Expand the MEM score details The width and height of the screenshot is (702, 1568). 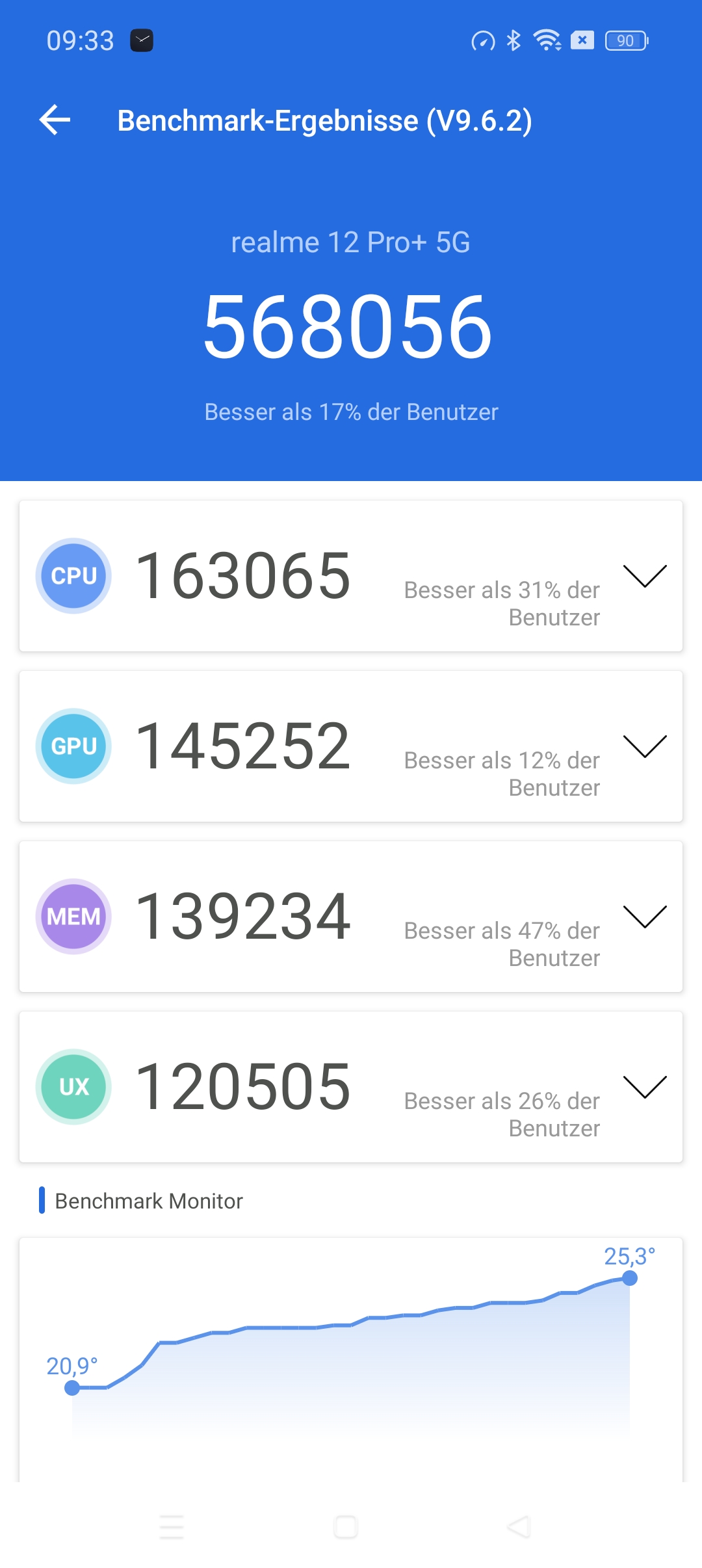coord(645,917)
